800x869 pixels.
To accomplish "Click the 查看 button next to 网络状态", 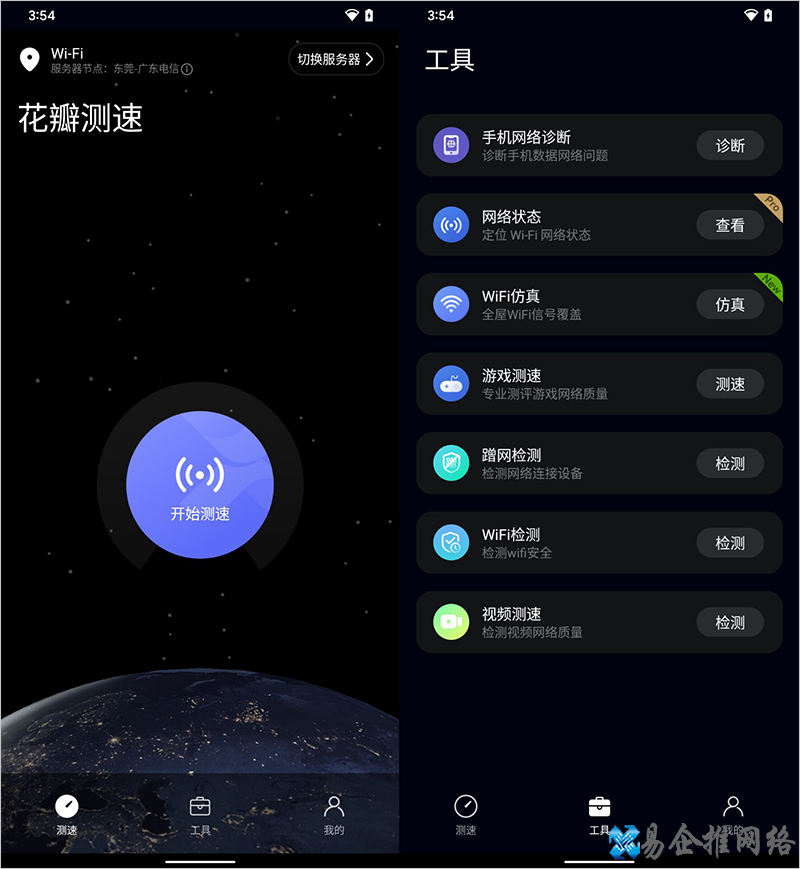I will point(730,224).
